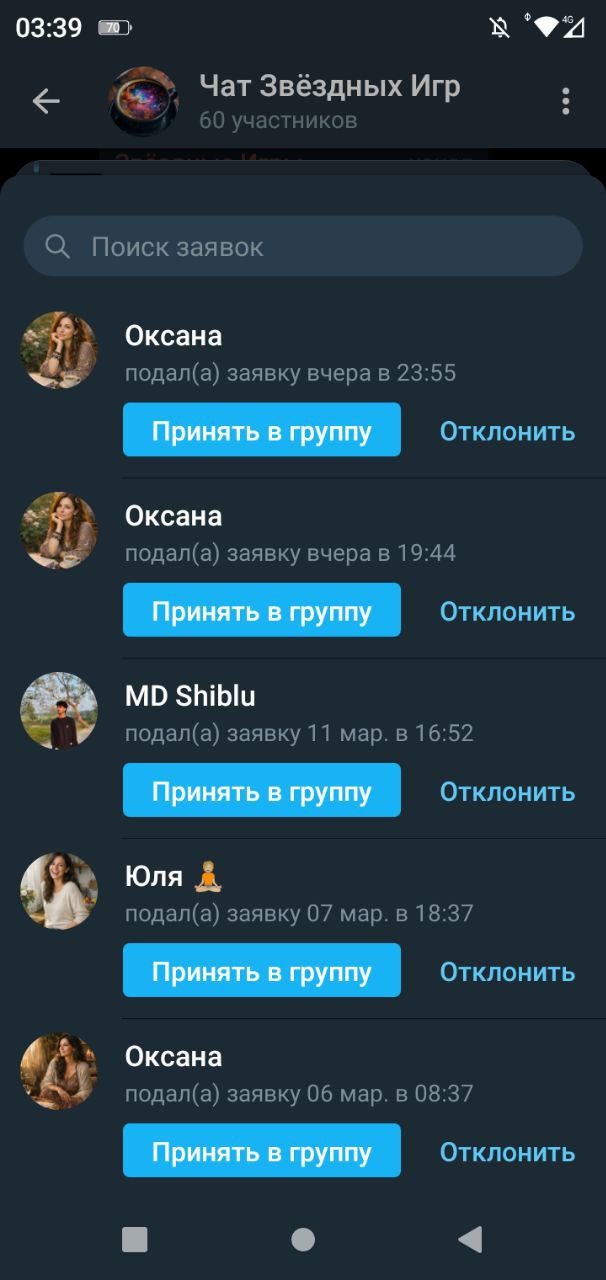Accept MD Shiblu into the group
Screen dimensions: 606x1280
(262, 791)
